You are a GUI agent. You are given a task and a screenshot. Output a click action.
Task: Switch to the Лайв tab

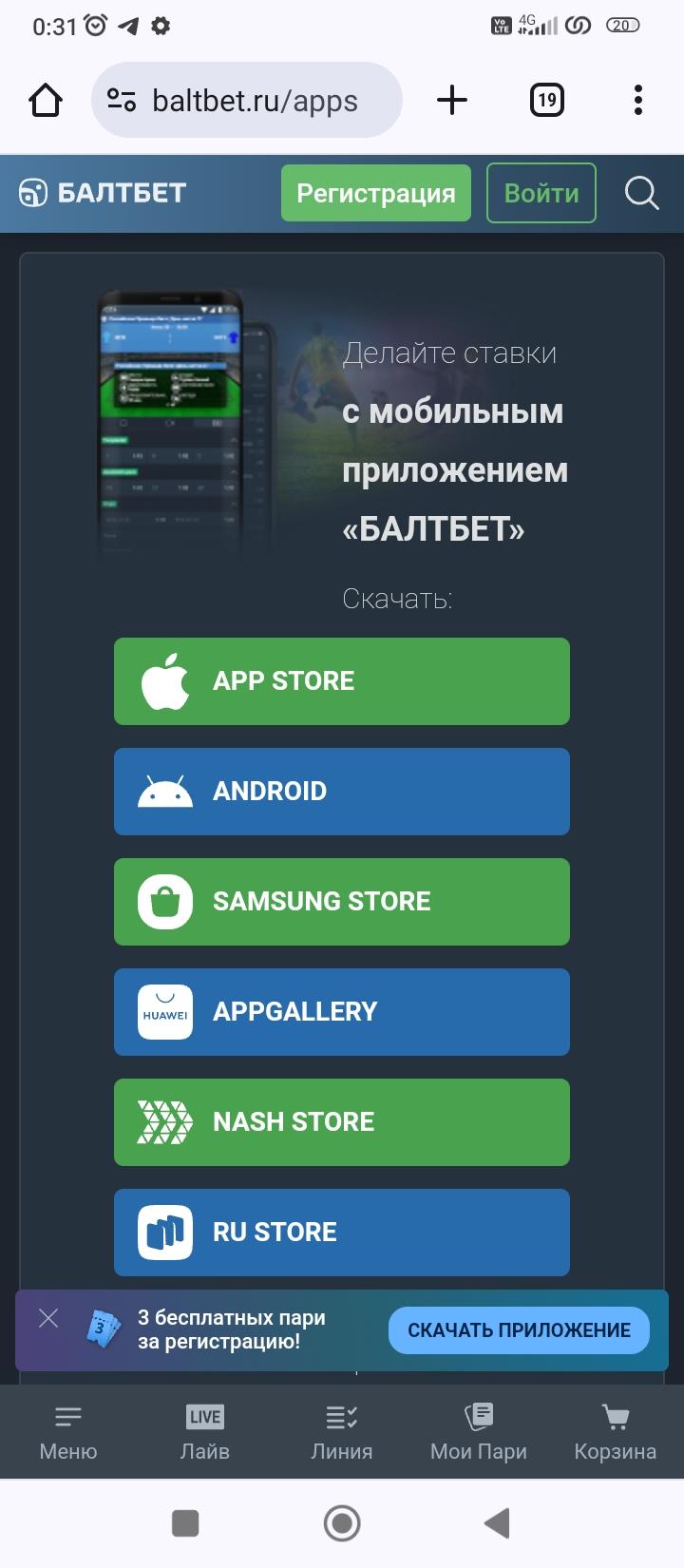tap(205, 1432)
